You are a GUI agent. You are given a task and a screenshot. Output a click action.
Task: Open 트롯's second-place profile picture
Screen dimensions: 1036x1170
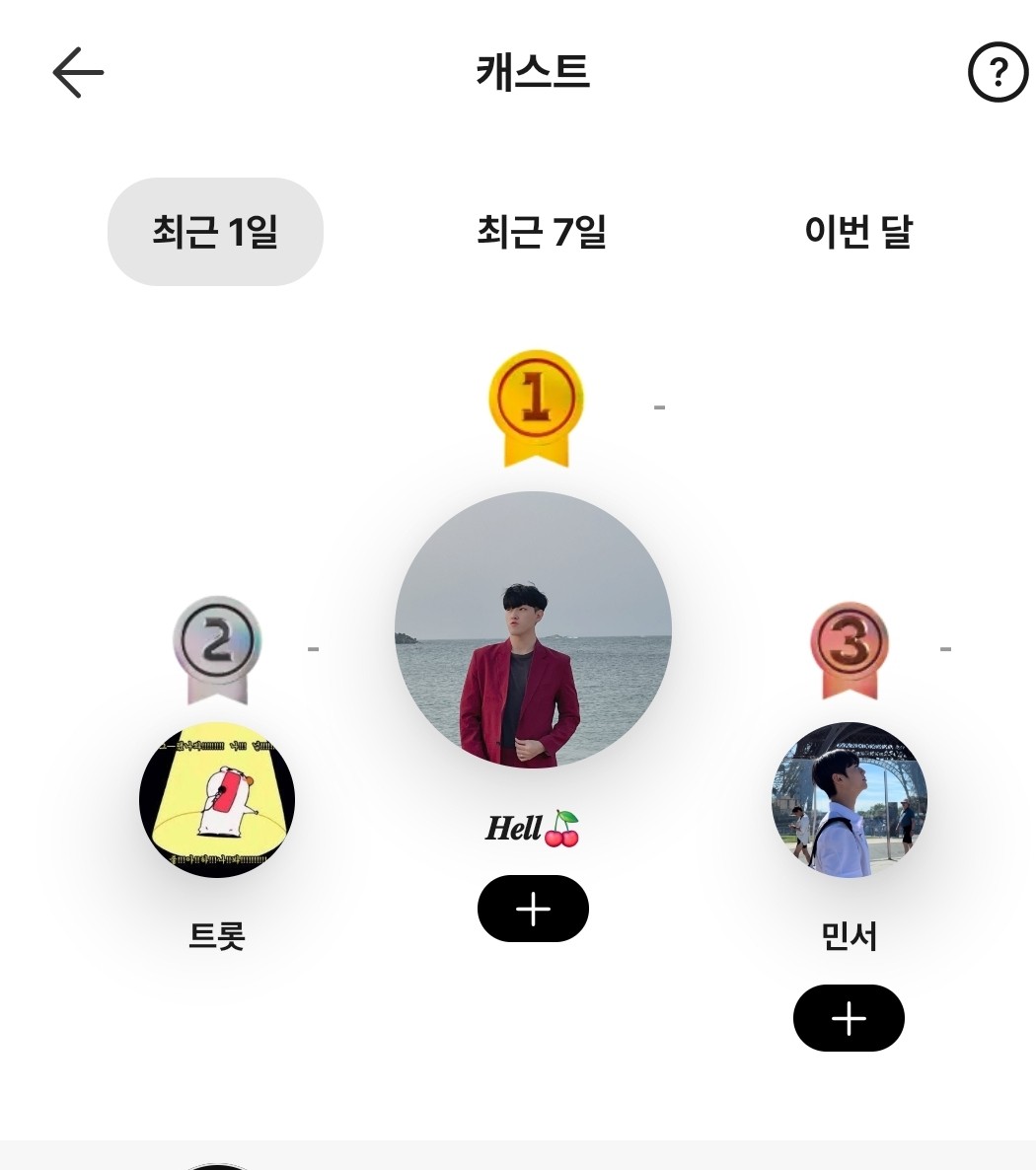click(x=217, y=799)
